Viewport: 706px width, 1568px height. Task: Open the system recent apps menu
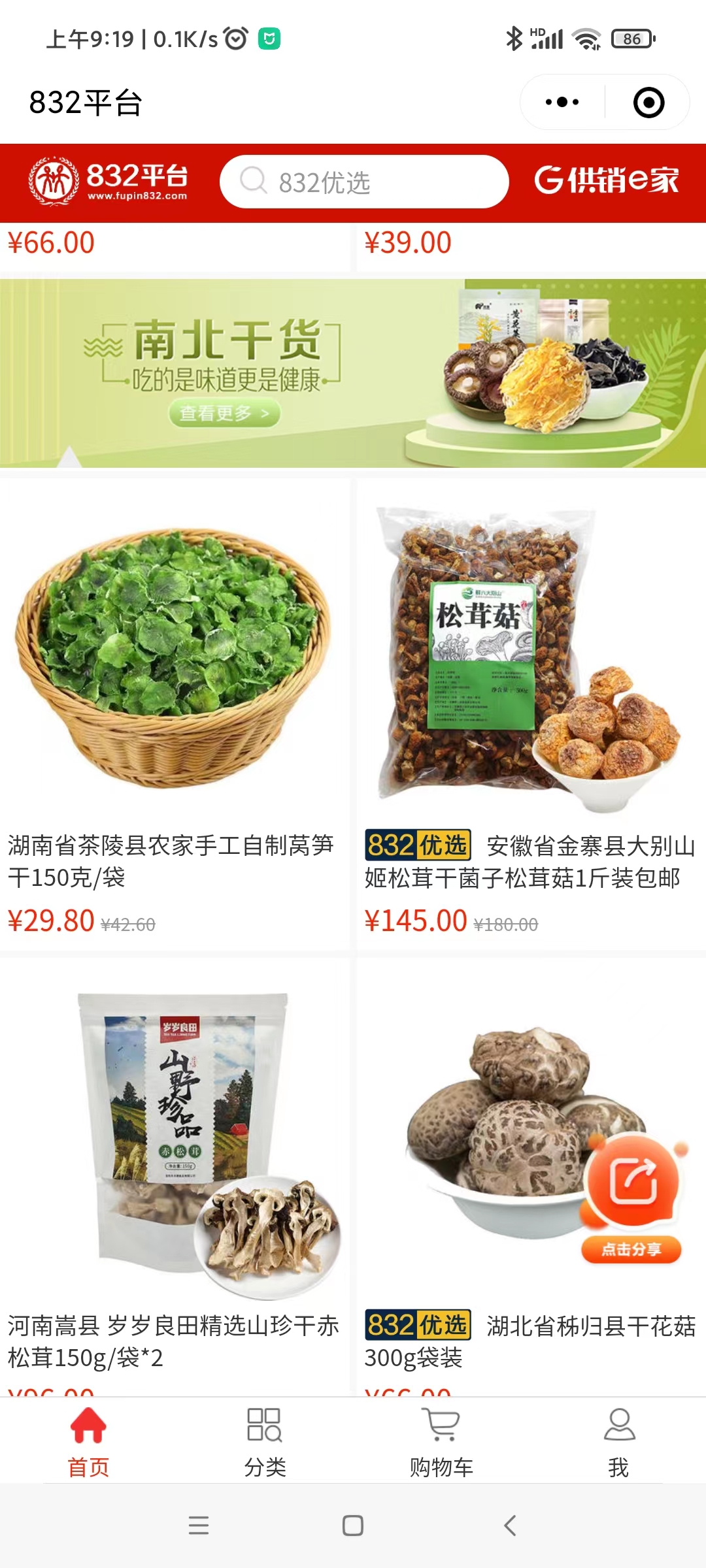tap(198, 1526)
